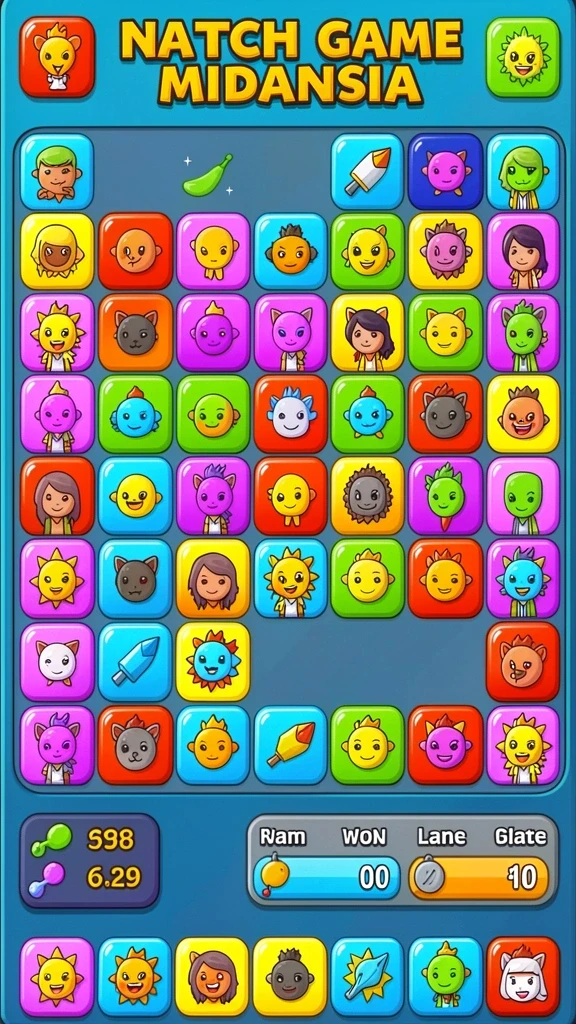The width and height of the screenshot is (576, 1024).
Task: Choose the pink sun booster in the tray
Action: click(57, 977)
